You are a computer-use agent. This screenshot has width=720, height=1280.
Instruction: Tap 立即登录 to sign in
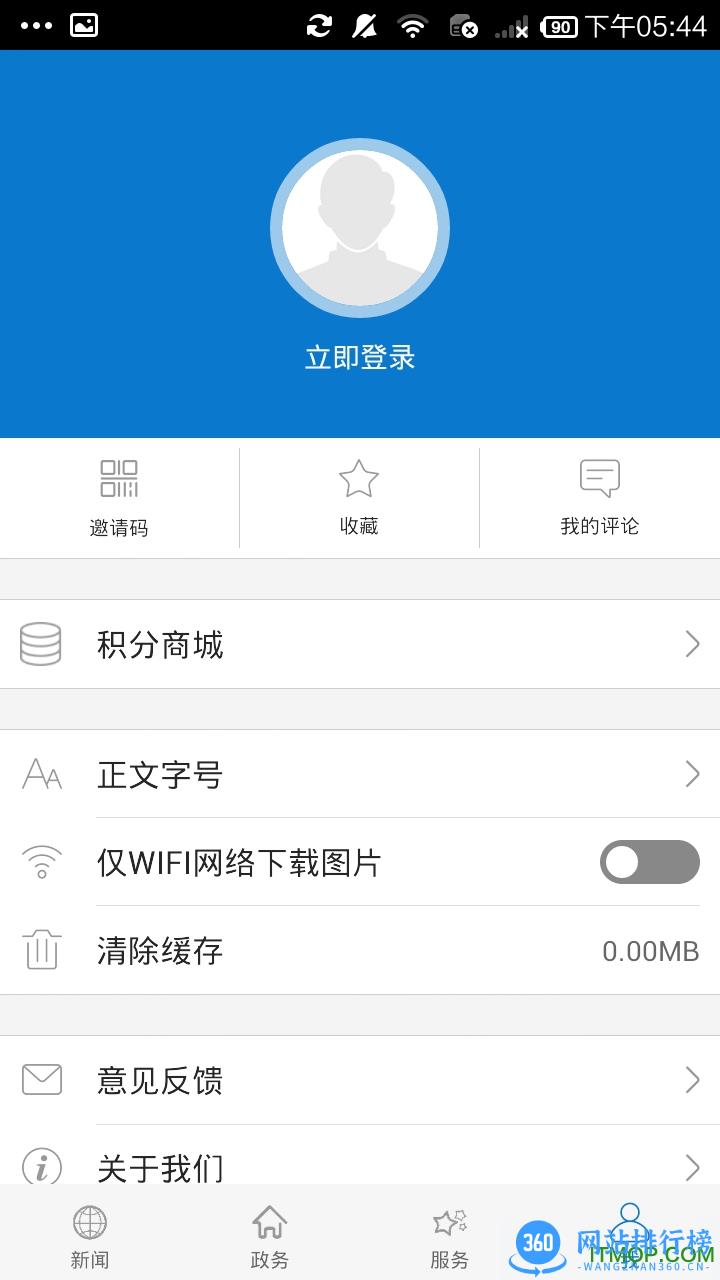point(360,358)
